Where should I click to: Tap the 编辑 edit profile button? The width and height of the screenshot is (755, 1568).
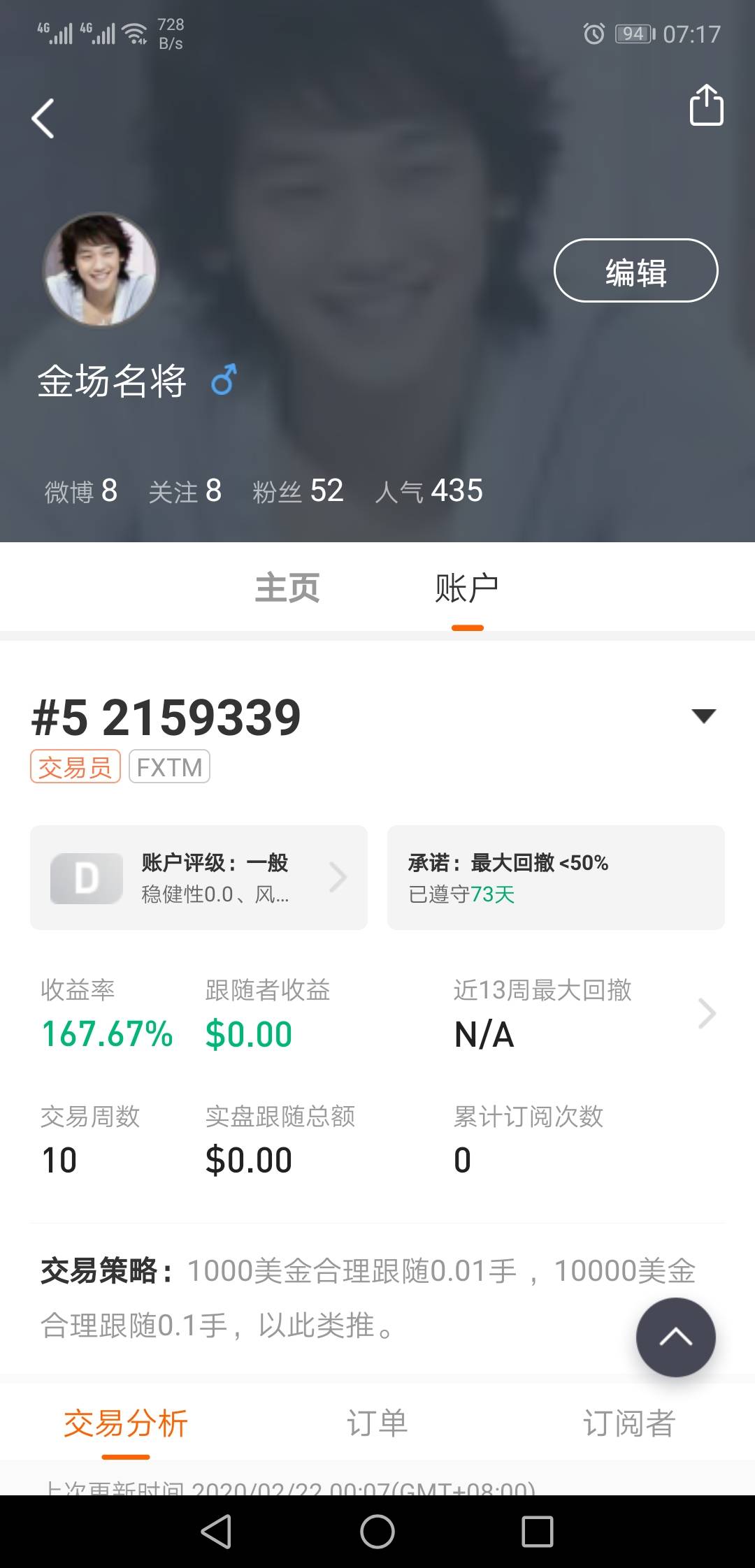(x=635, y=271)
